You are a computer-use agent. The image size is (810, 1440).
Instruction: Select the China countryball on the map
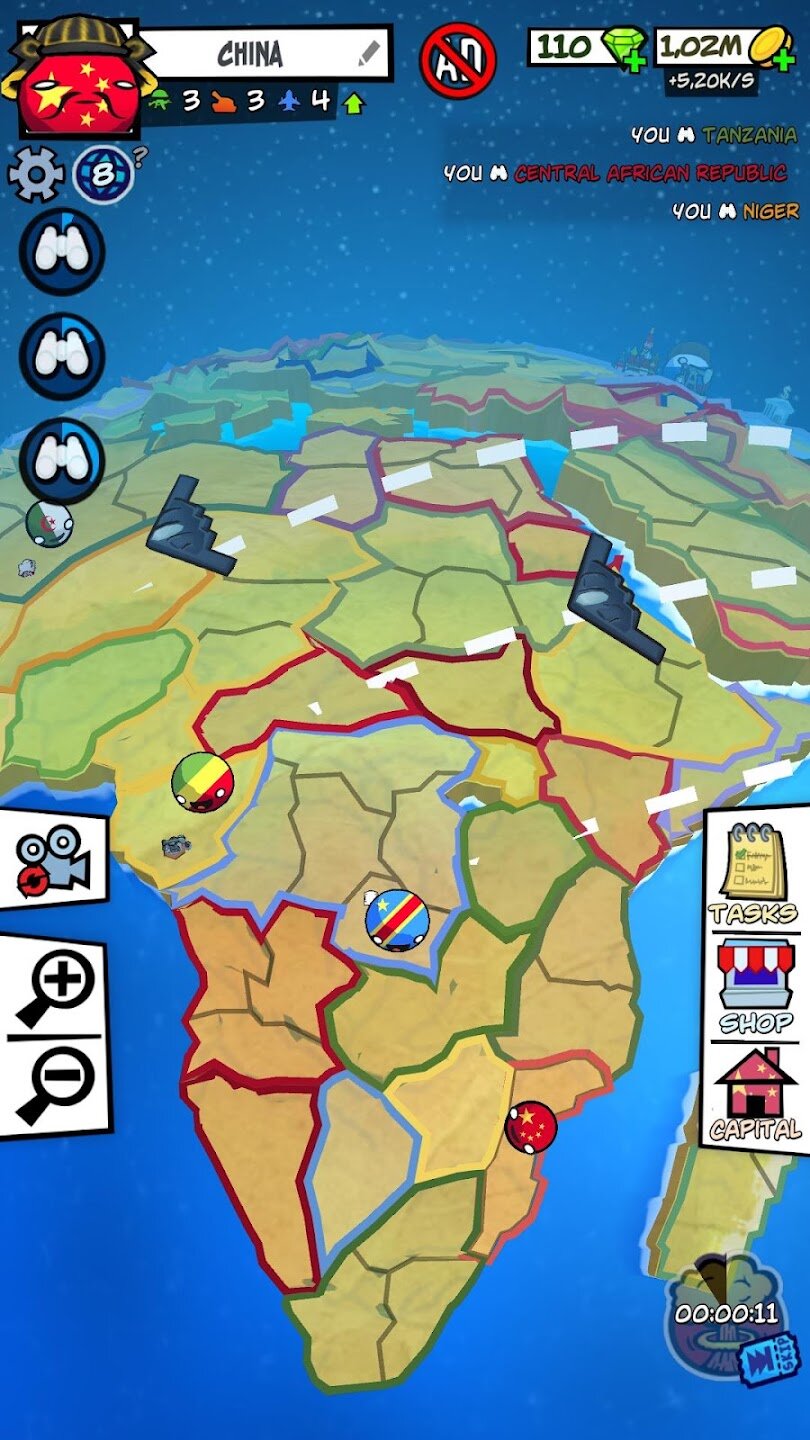[x=531, y=1127]
